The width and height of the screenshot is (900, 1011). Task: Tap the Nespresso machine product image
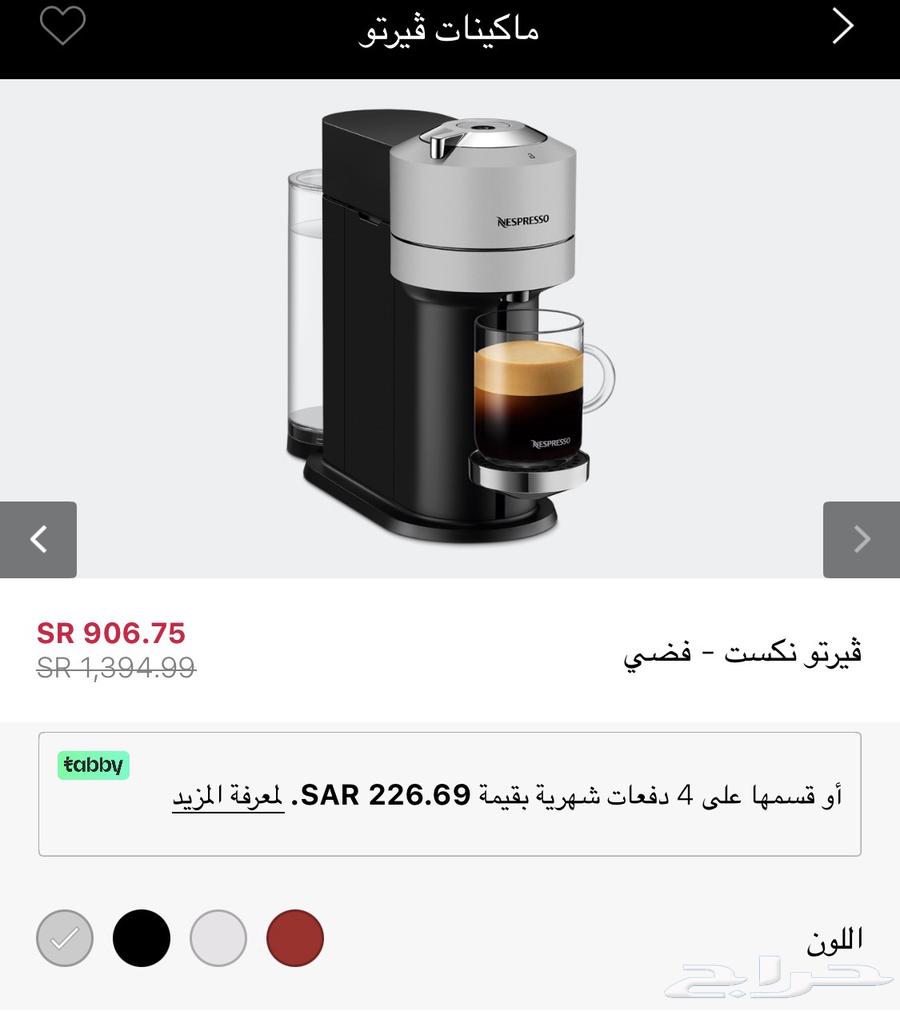pos(450,330)
